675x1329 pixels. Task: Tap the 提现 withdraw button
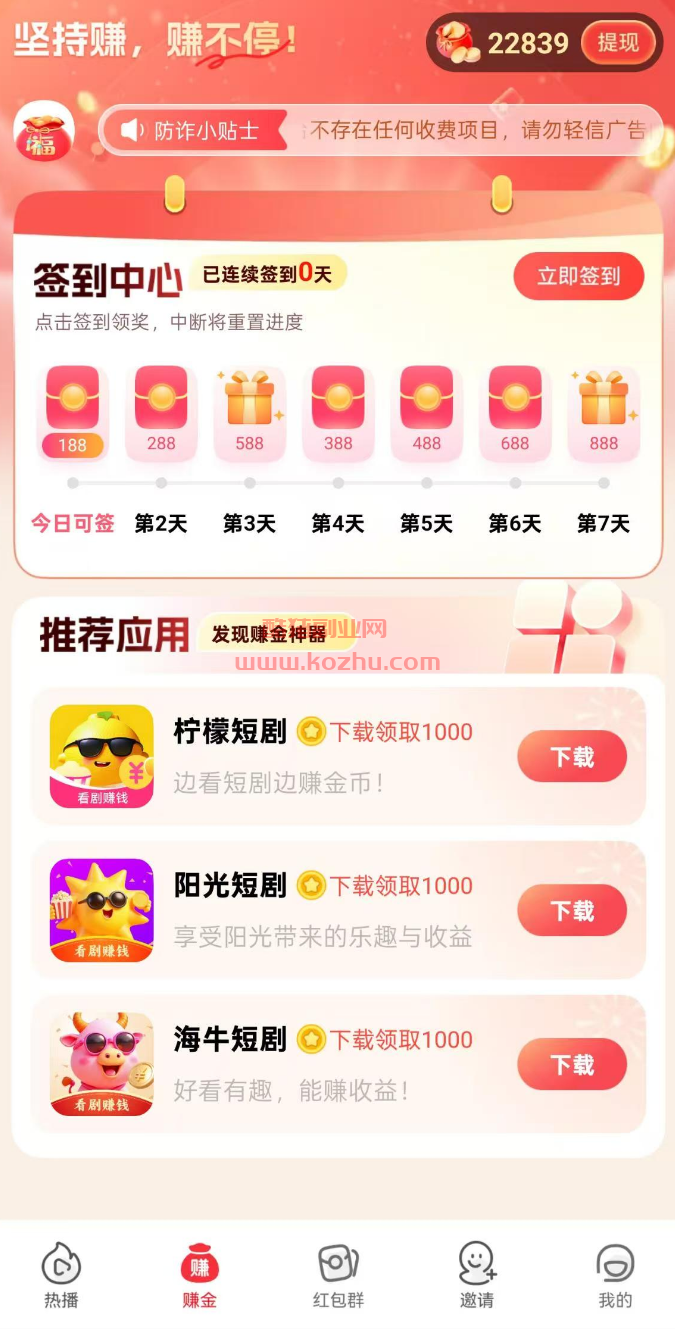pos(618,43)
